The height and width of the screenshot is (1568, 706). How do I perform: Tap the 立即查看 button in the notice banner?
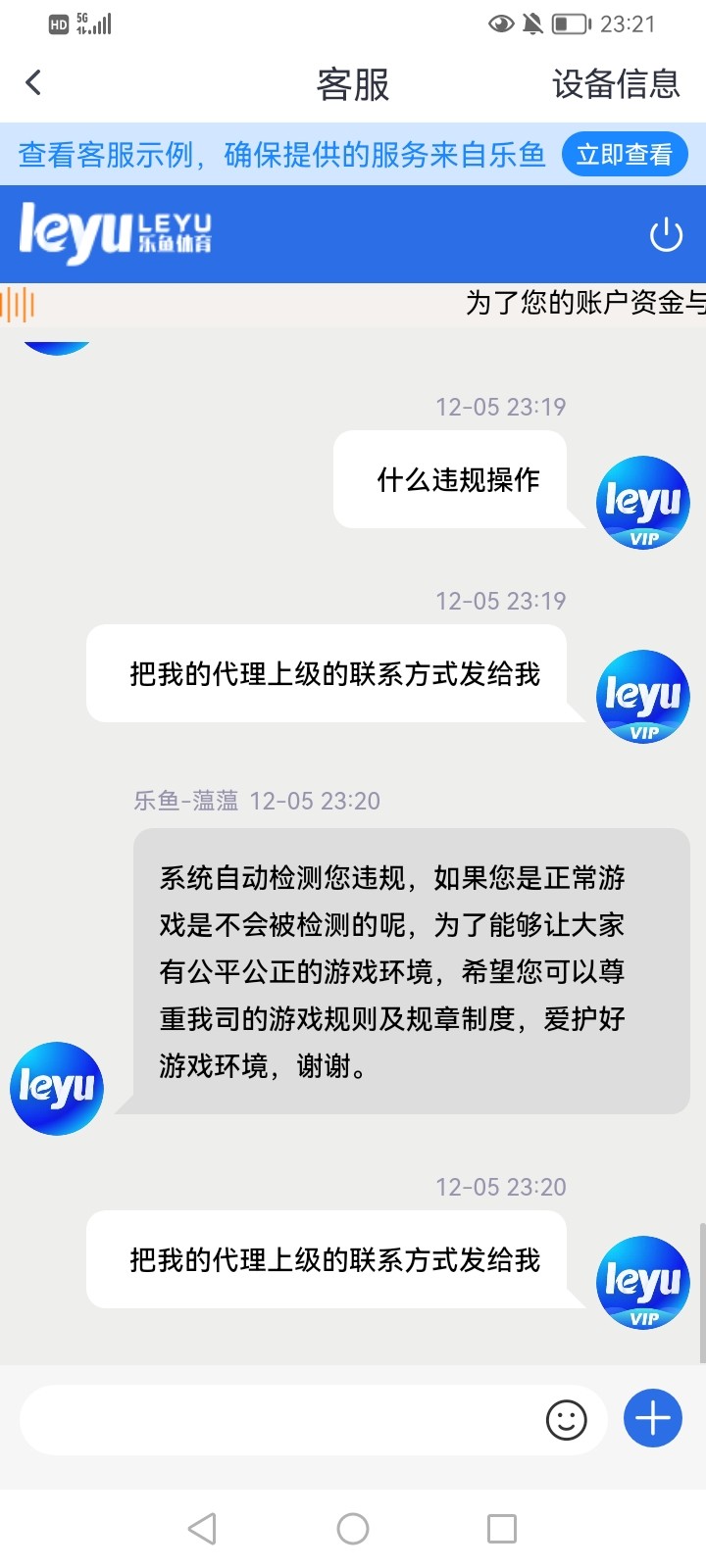[x=624, y=154]
